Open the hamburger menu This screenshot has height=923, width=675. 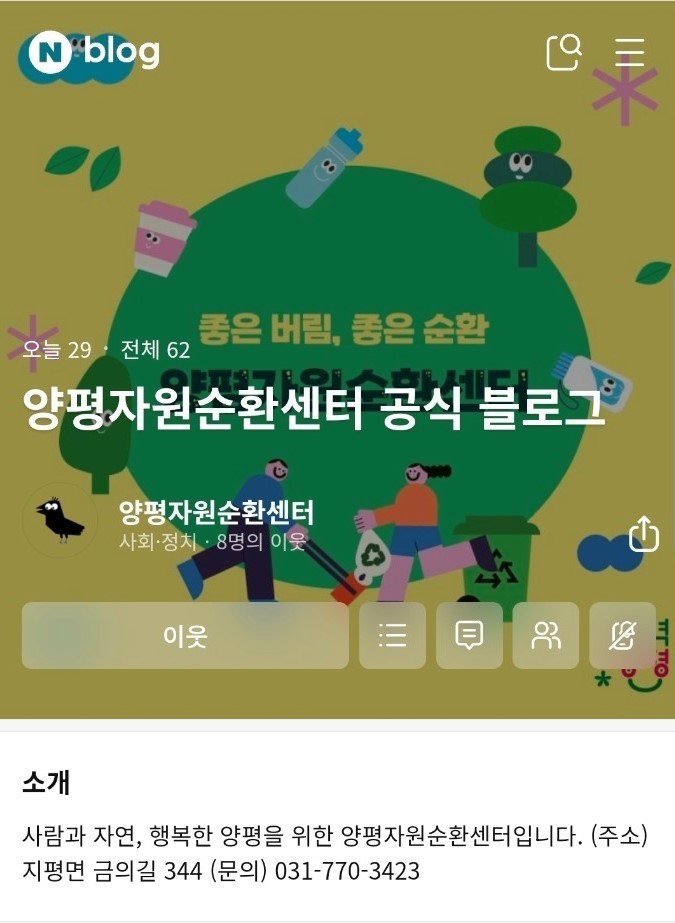coord(630,52)
